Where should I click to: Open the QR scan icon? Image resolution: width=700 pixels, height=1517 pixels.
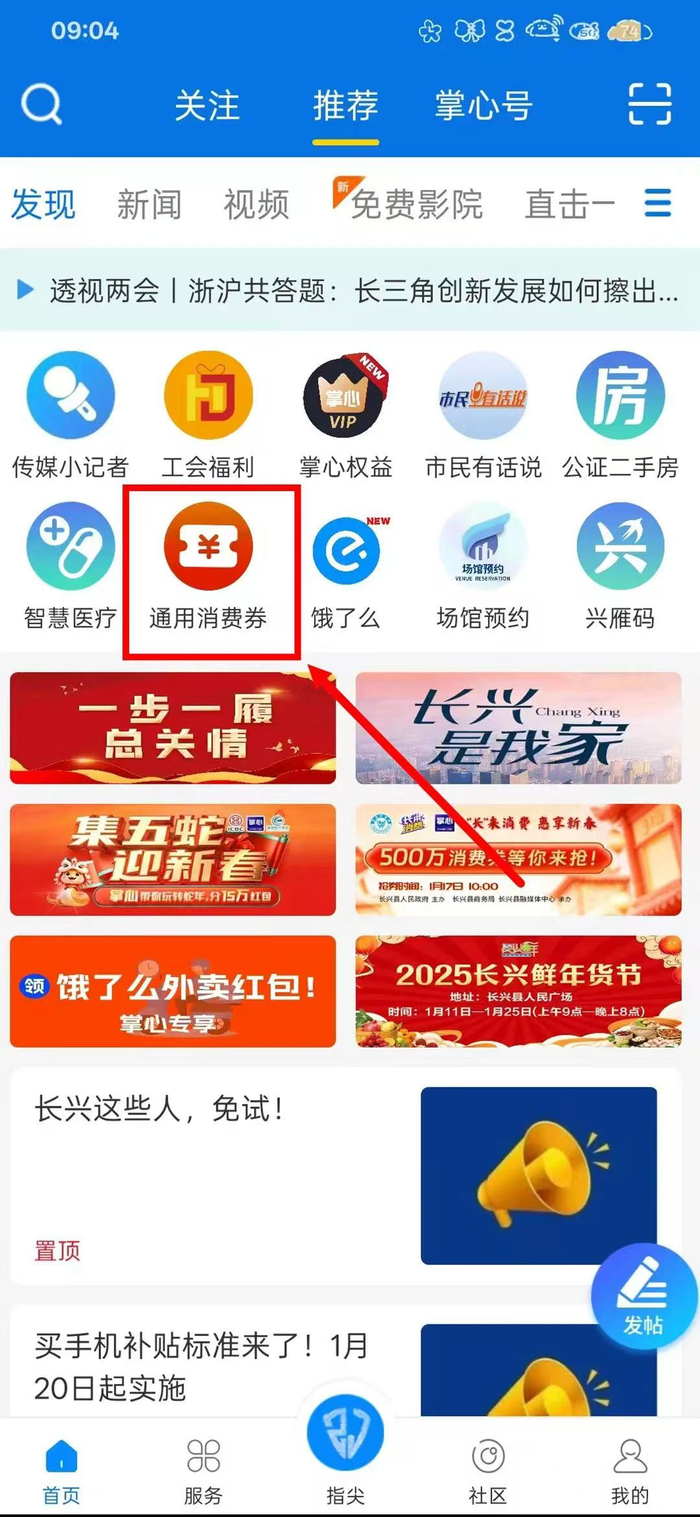[649, 104]
